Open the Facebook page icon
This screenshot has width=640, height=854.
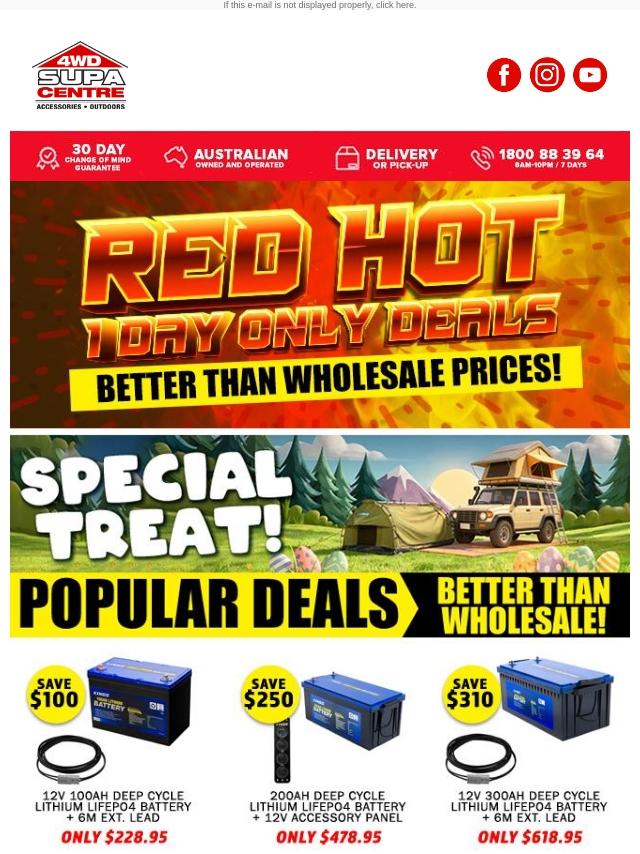504,75
